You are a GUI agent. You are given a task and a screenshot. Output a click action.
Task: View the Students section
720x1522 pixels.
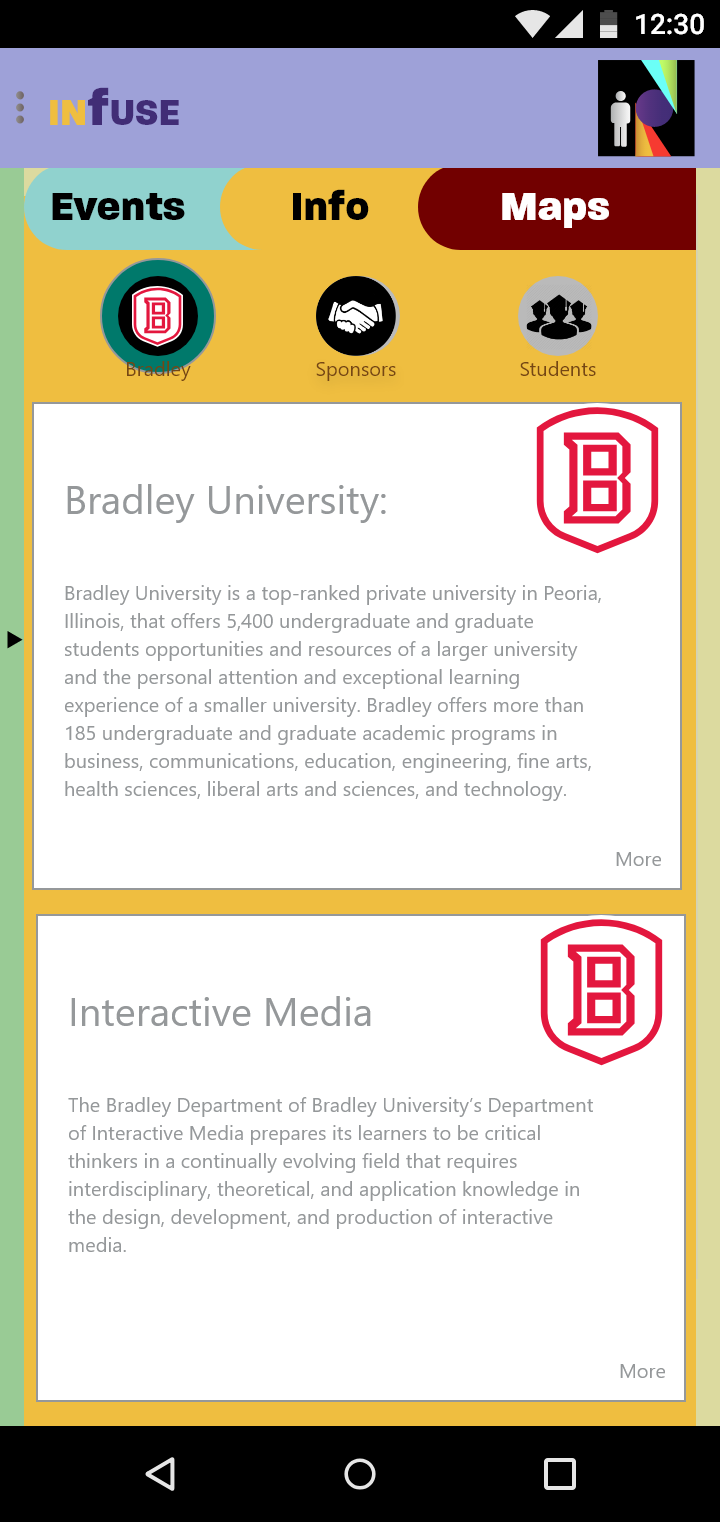557,317
